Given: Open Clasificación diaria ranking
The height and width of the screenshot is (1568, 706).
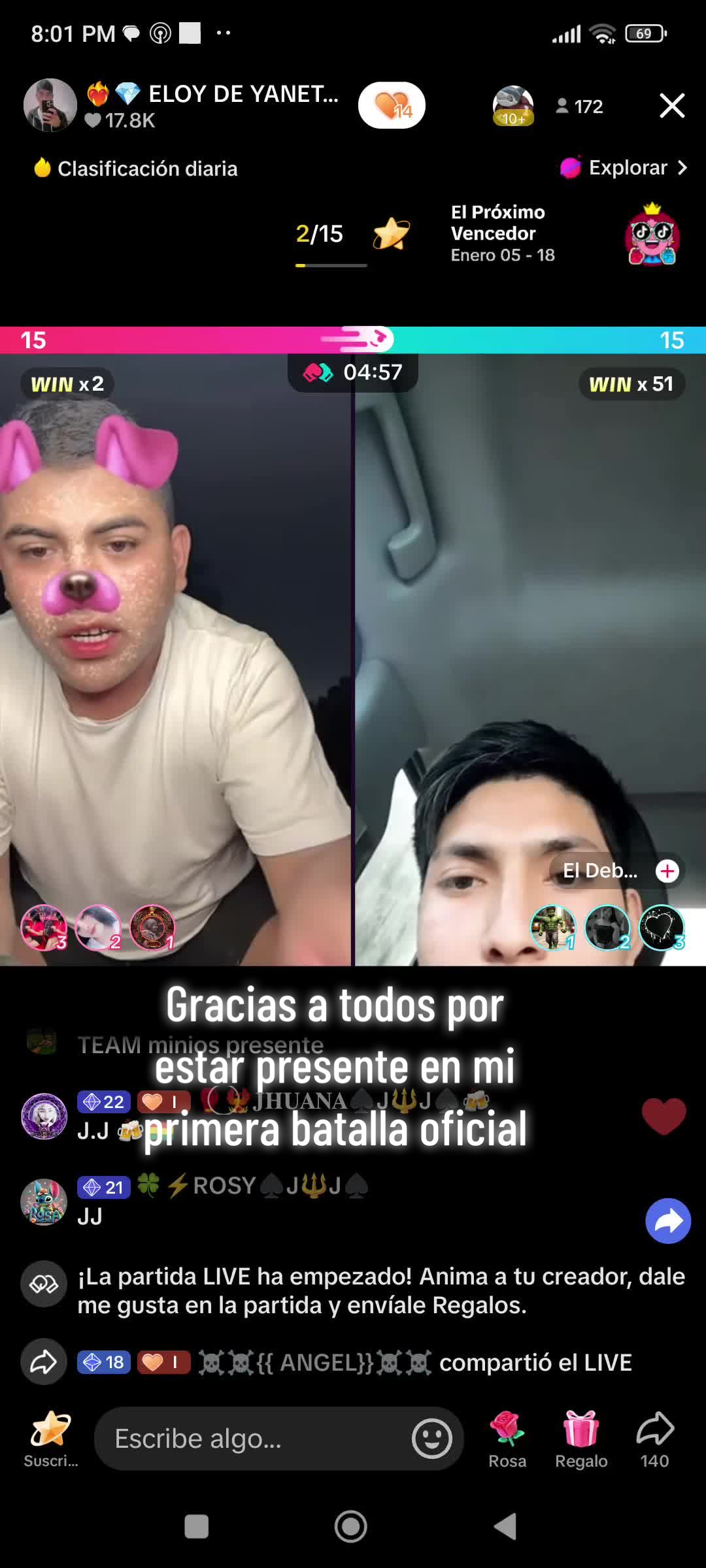Looking at the screenshot, I should coord(136,169).
